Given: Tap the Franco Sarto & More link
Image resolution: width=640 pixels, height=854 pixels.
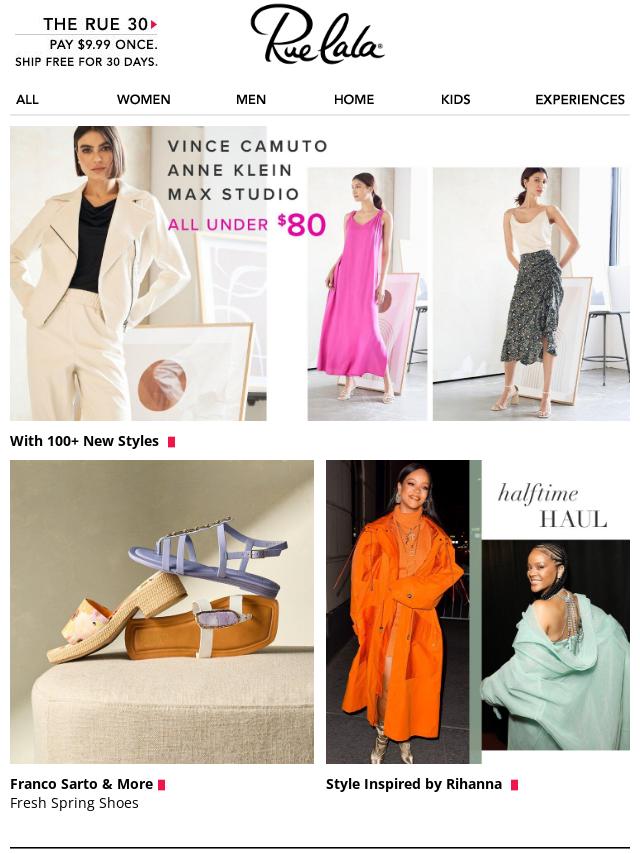Looking at the screenshot, I should coord(82,784).
